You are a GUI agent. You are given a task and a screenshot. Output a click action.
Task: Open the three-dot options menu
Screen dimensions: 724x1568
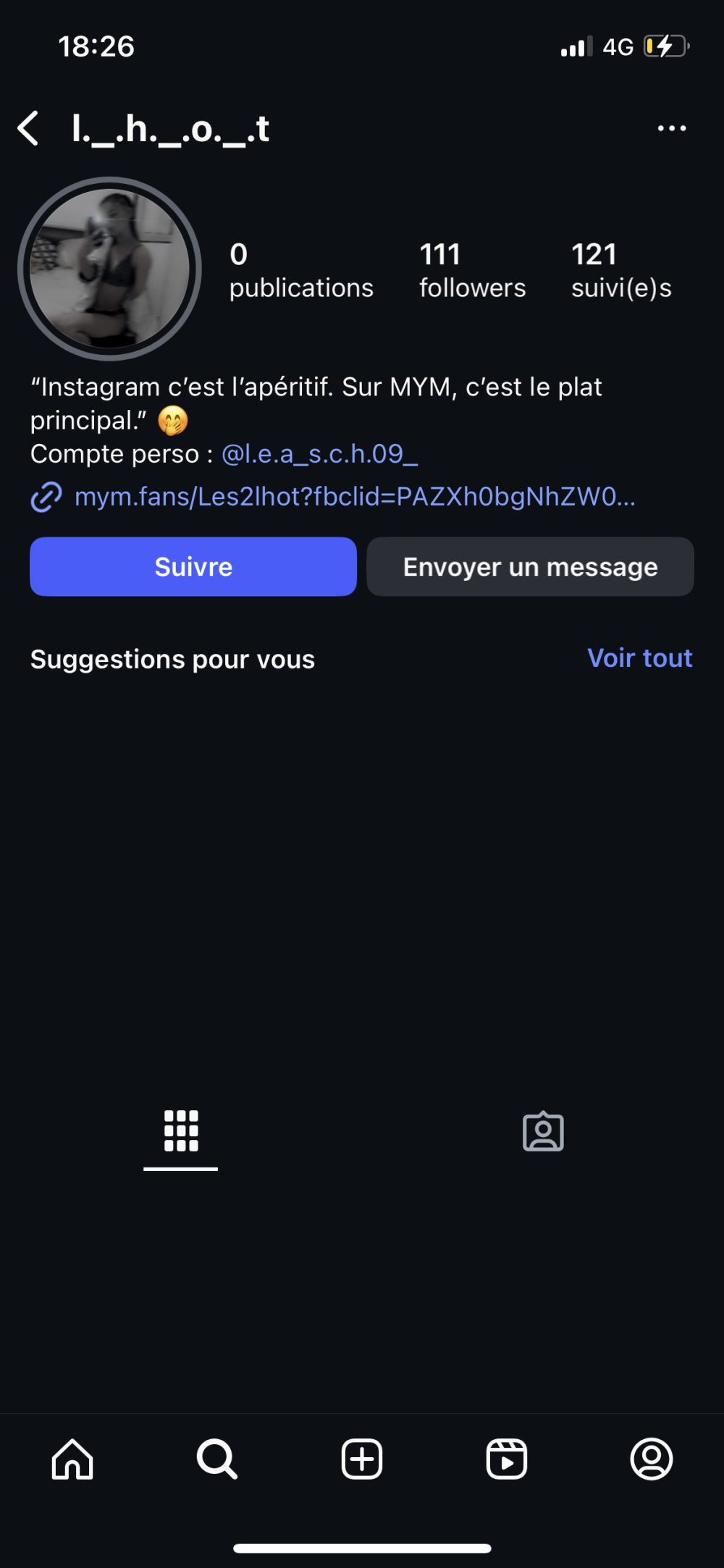click(670, 128)
